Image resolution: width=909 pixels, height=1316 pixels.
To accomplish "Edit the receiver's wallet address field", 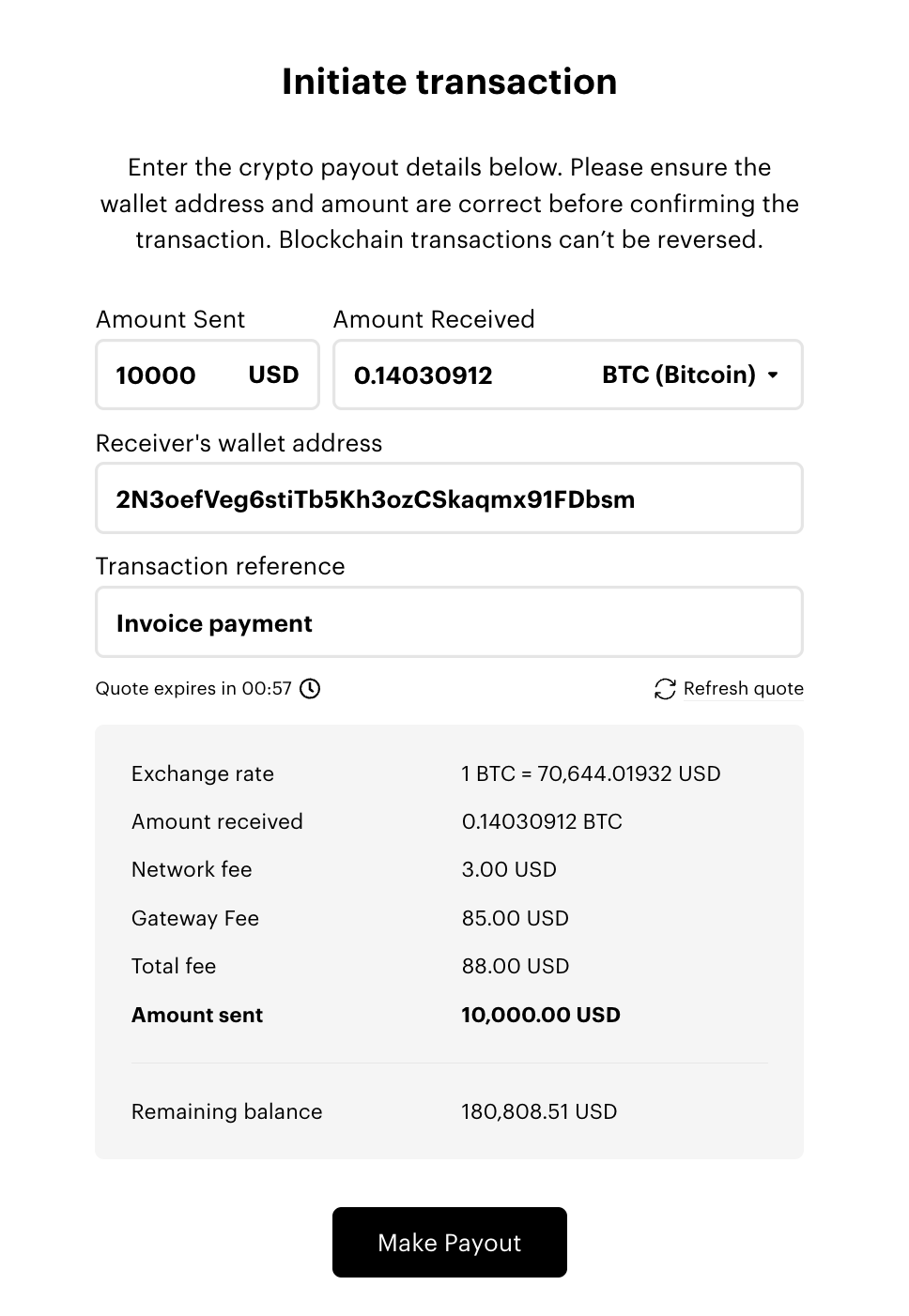I will (449, 499).
